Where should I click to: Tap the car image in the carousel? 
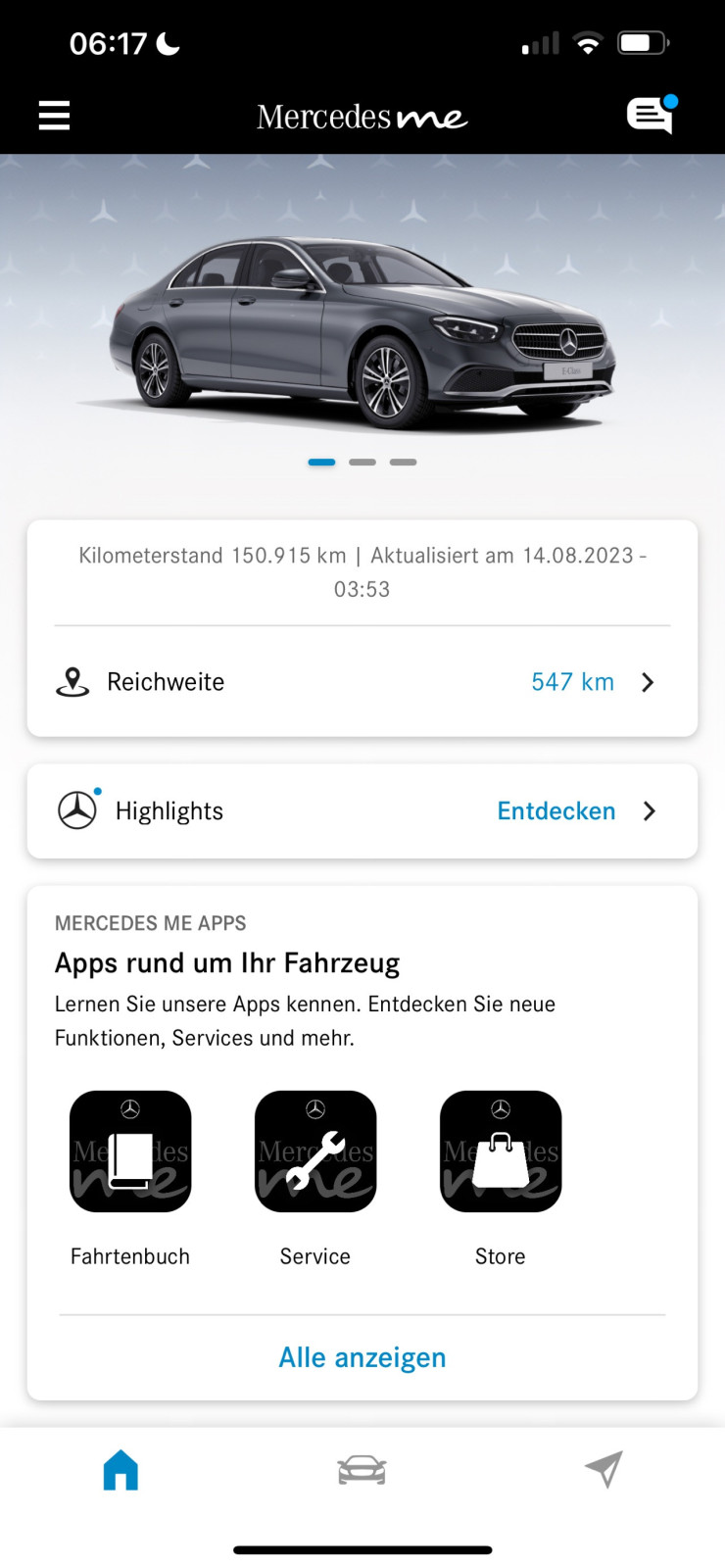(362, 323)
